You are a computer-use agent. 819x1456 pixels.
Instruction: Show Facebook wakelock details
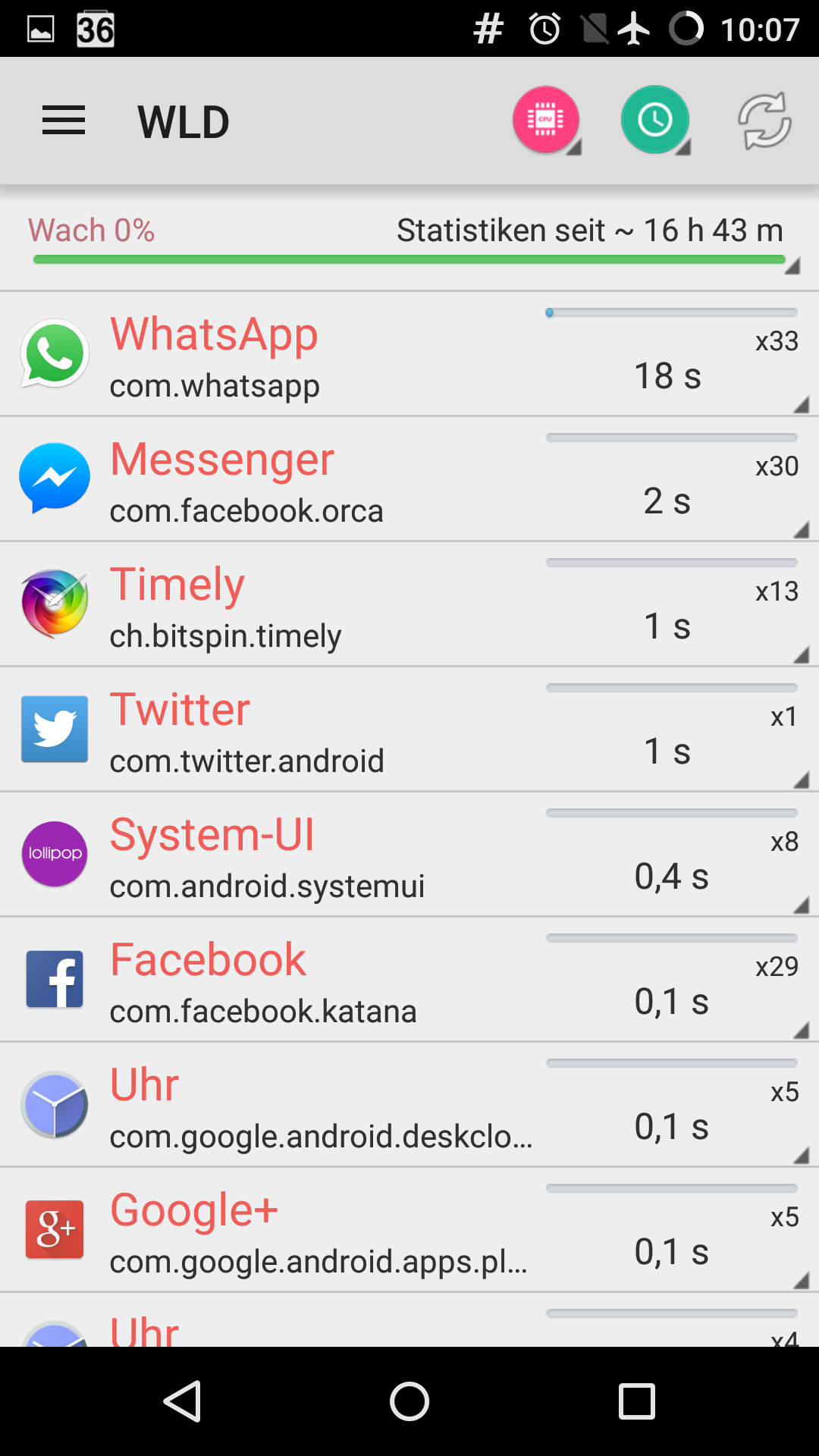409,980
